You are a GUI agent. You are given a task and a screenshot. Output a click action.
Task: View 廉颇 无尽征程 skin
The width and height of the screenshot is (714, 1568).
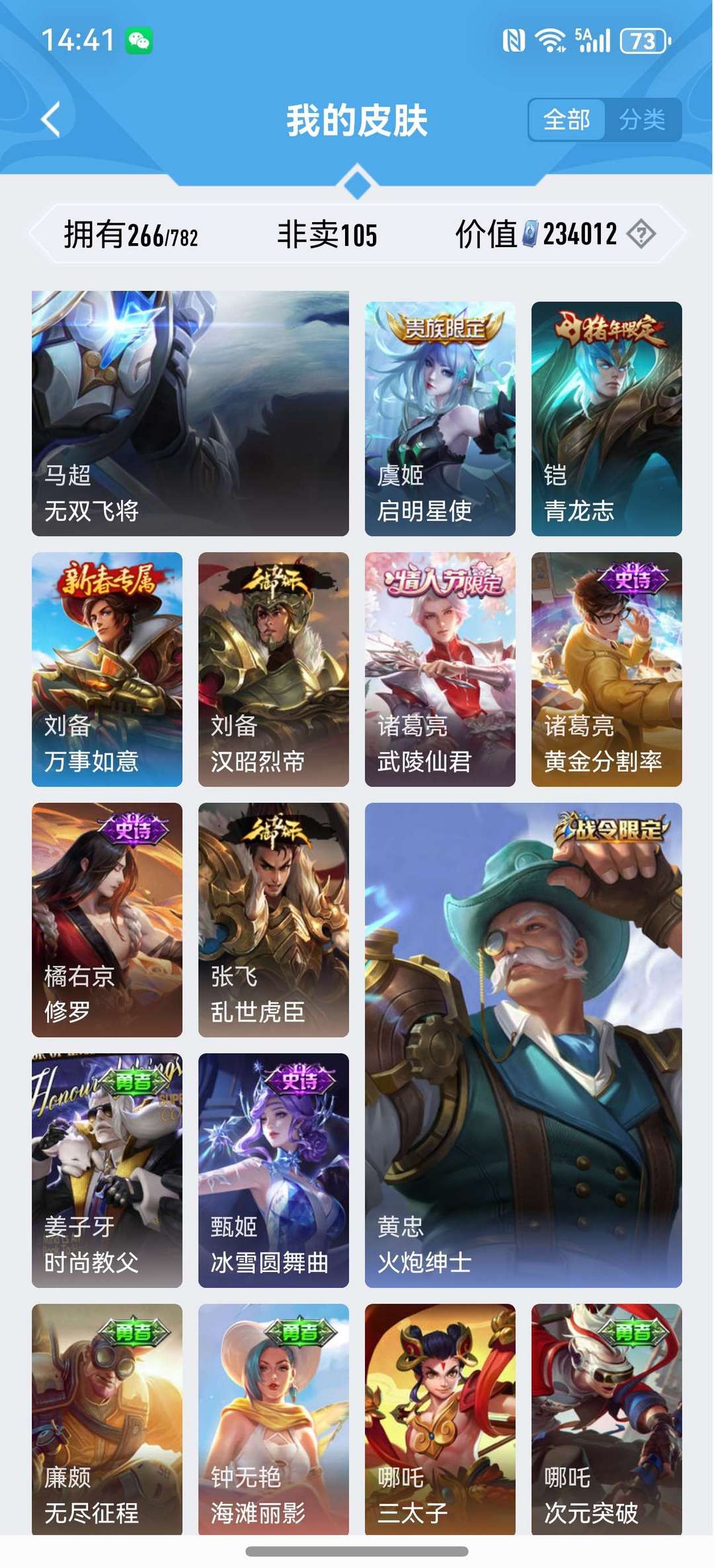(x=107, y=1417)
